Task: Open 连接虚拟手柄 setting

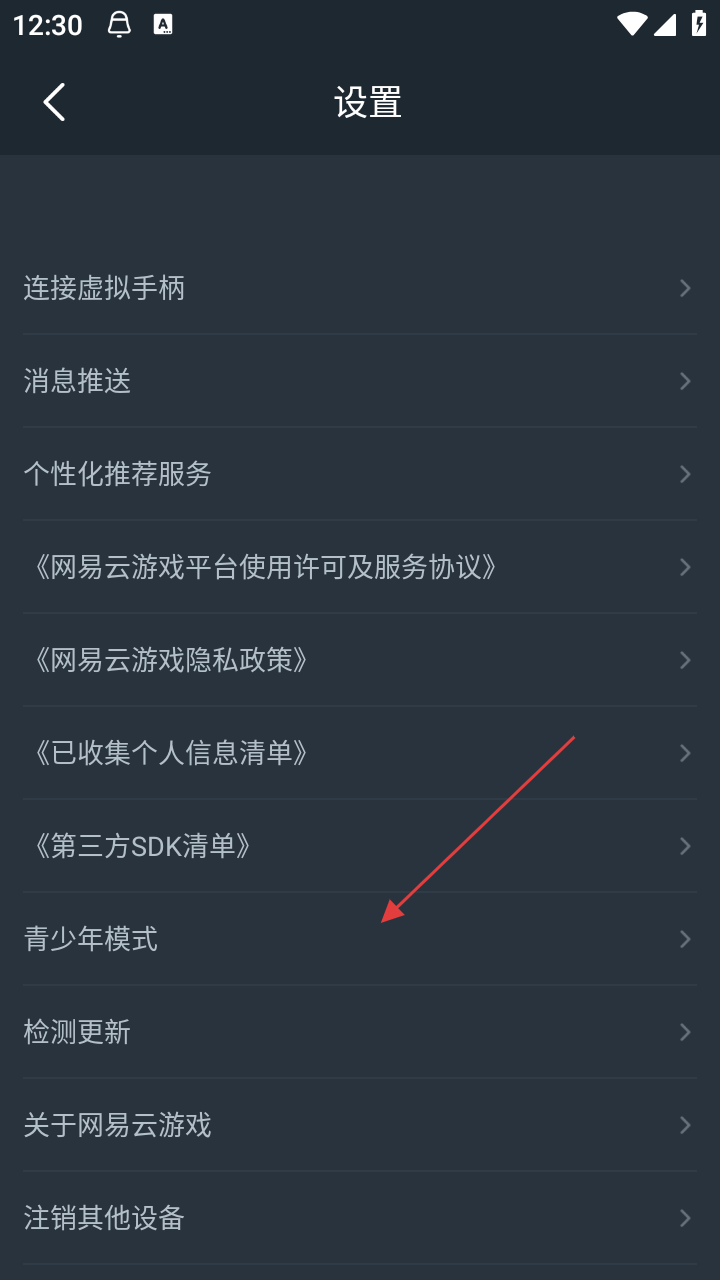Action: (x=360, y=288)
